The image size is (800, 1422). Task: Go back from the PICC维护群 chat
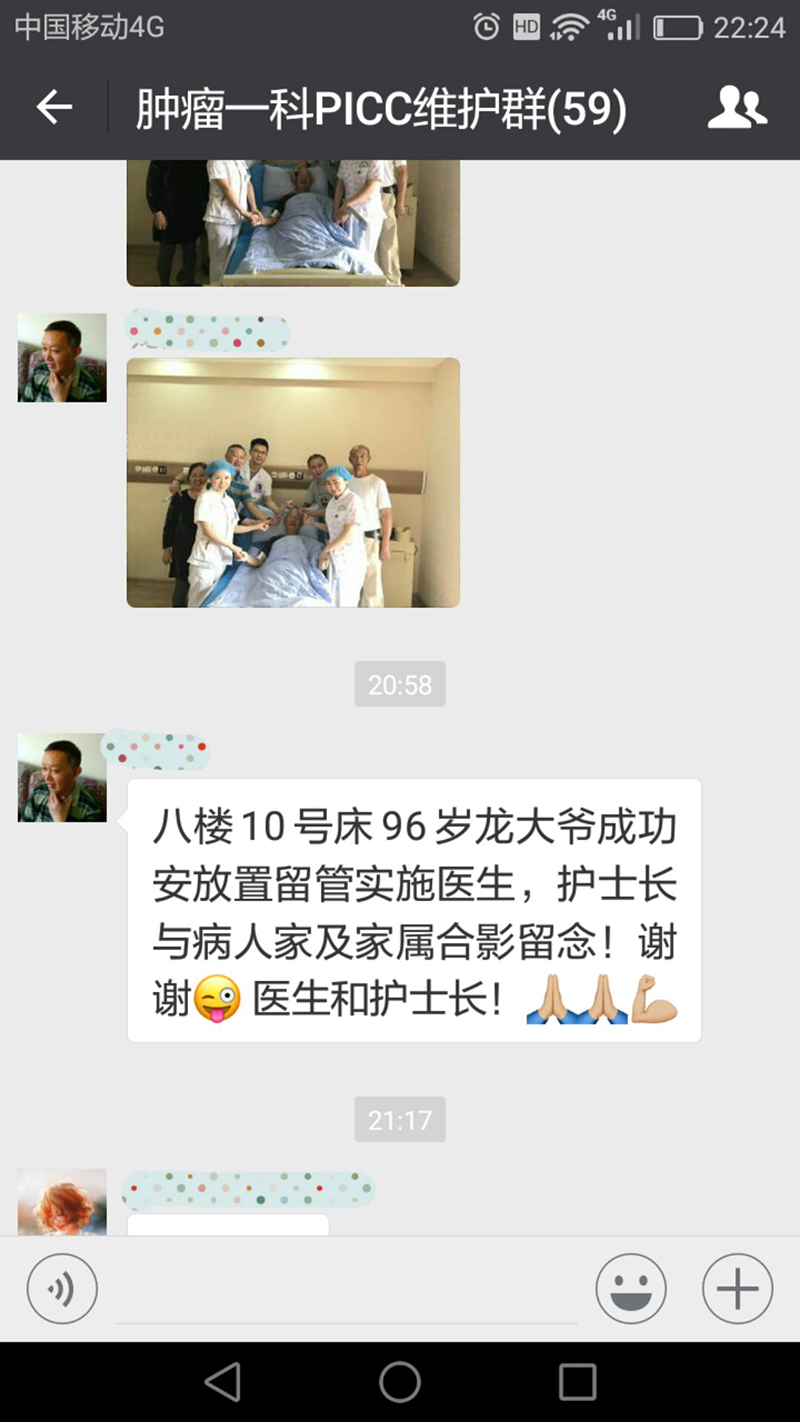(x=54, y=107)
